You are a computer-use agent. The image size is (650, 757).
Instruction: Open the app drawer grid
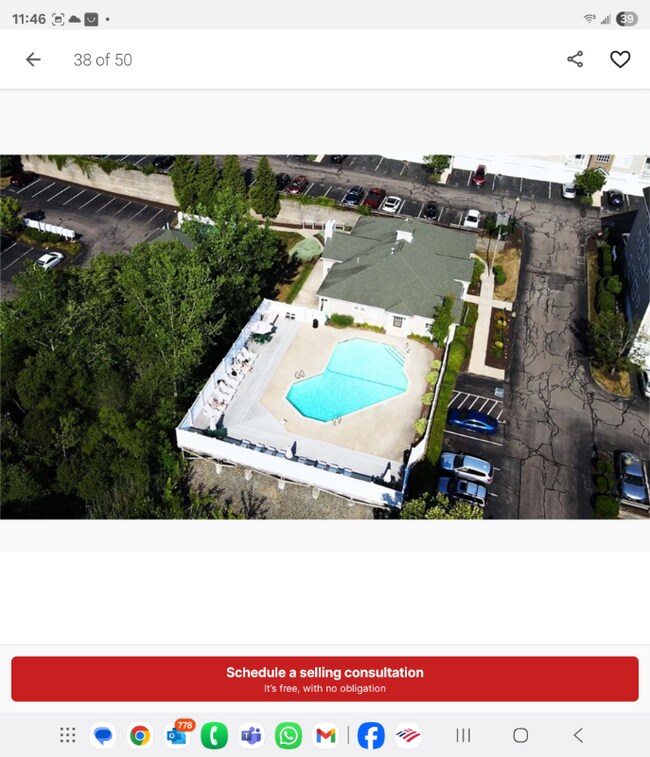point(67,735)
